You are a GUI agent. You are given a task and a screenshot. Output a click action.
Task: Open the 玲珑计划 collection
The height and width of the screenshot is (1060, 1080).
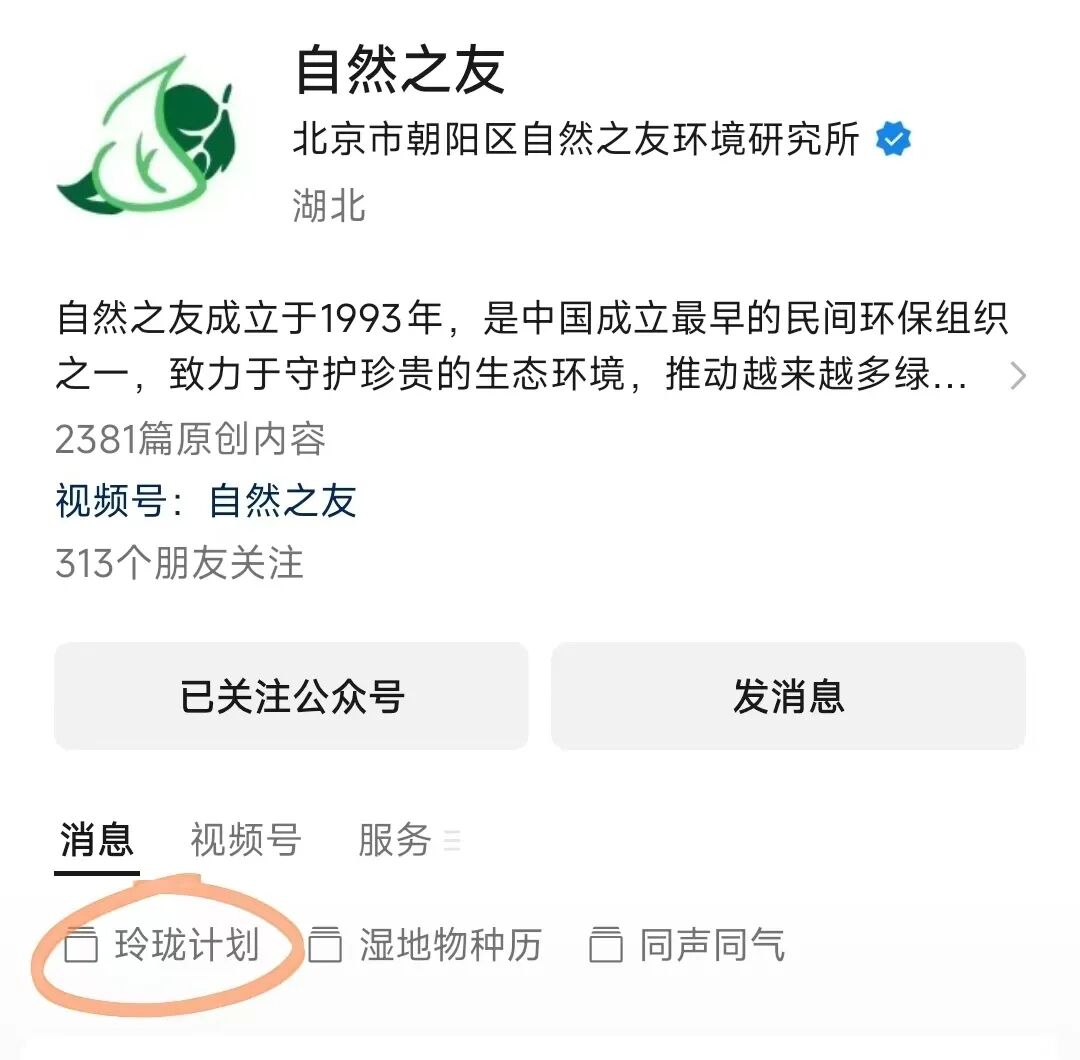pos(165,945)
